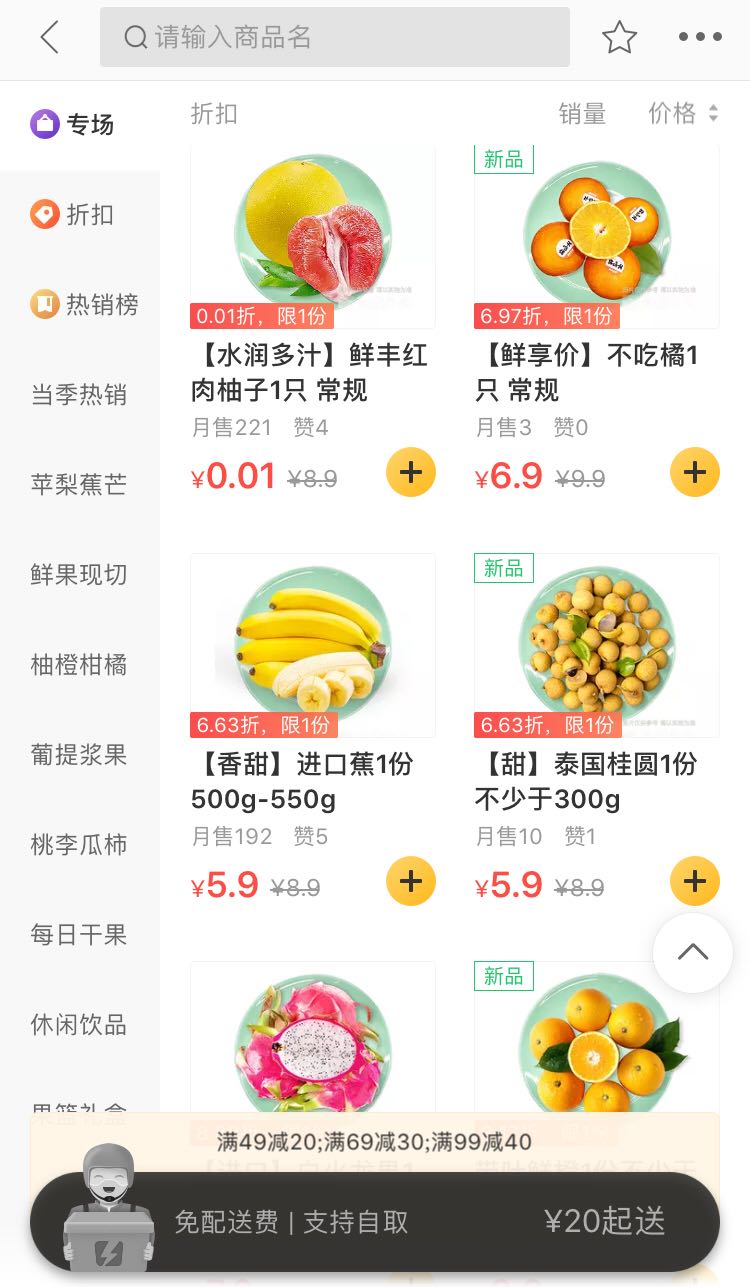Image resolution: width=750 pixels, height=1287 pixels.
Task: Select the 当季热销 seasonal category
Action: [80, 394]
